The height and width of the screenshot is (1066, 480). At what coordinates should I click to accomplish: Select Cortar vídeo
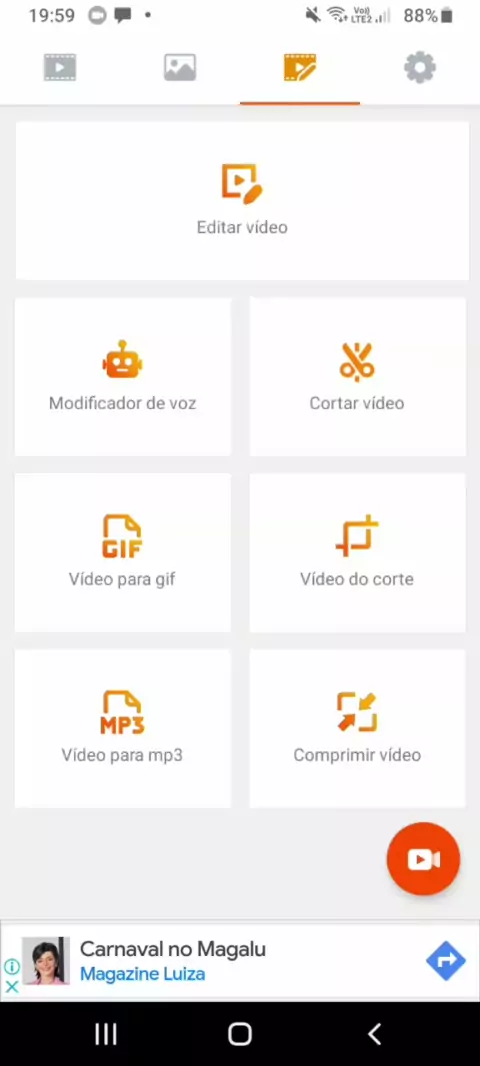click(x=358, y=377)
